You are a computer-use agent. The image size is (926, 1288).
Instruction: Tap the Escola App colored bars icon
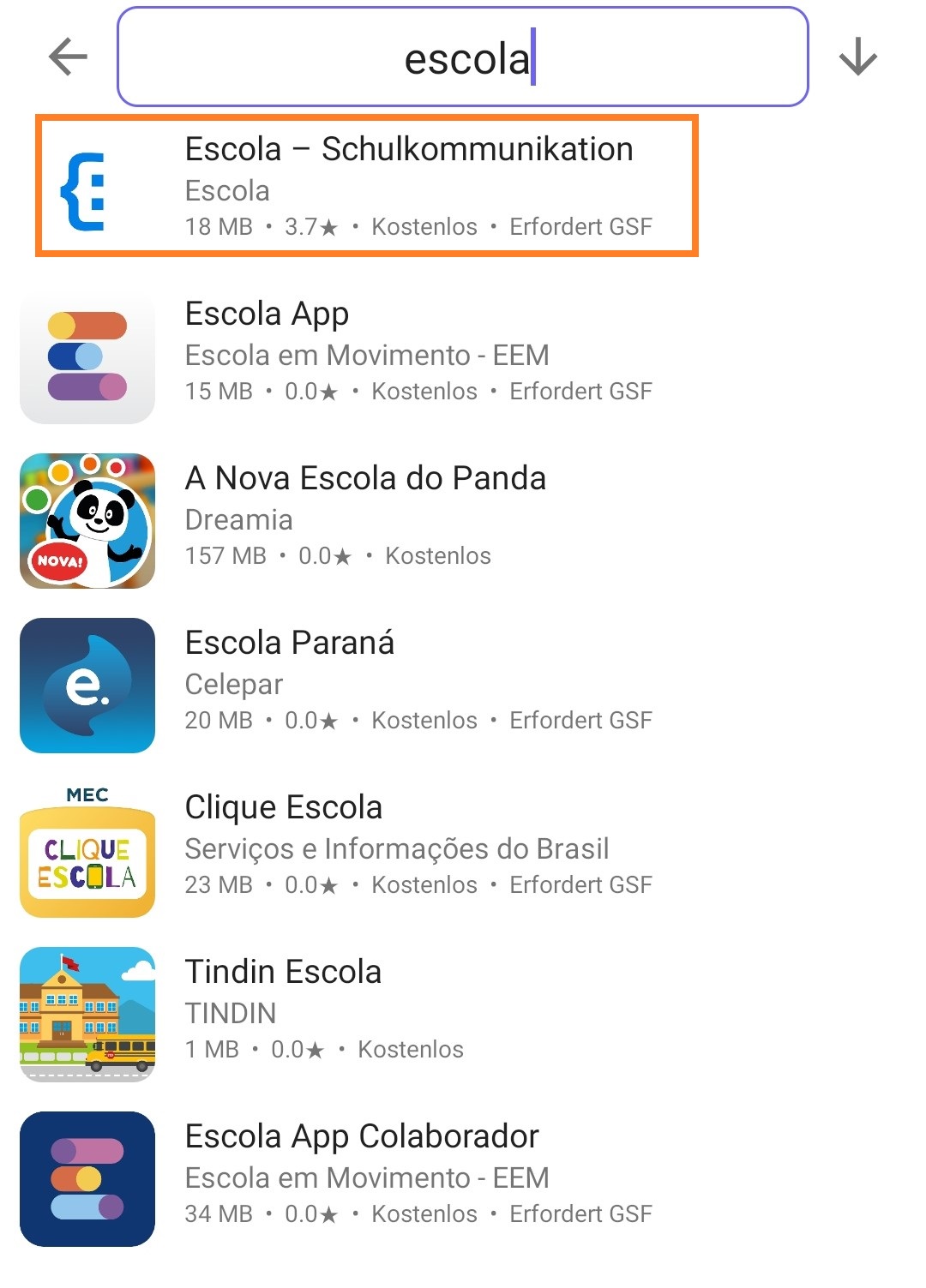(88, 355)
